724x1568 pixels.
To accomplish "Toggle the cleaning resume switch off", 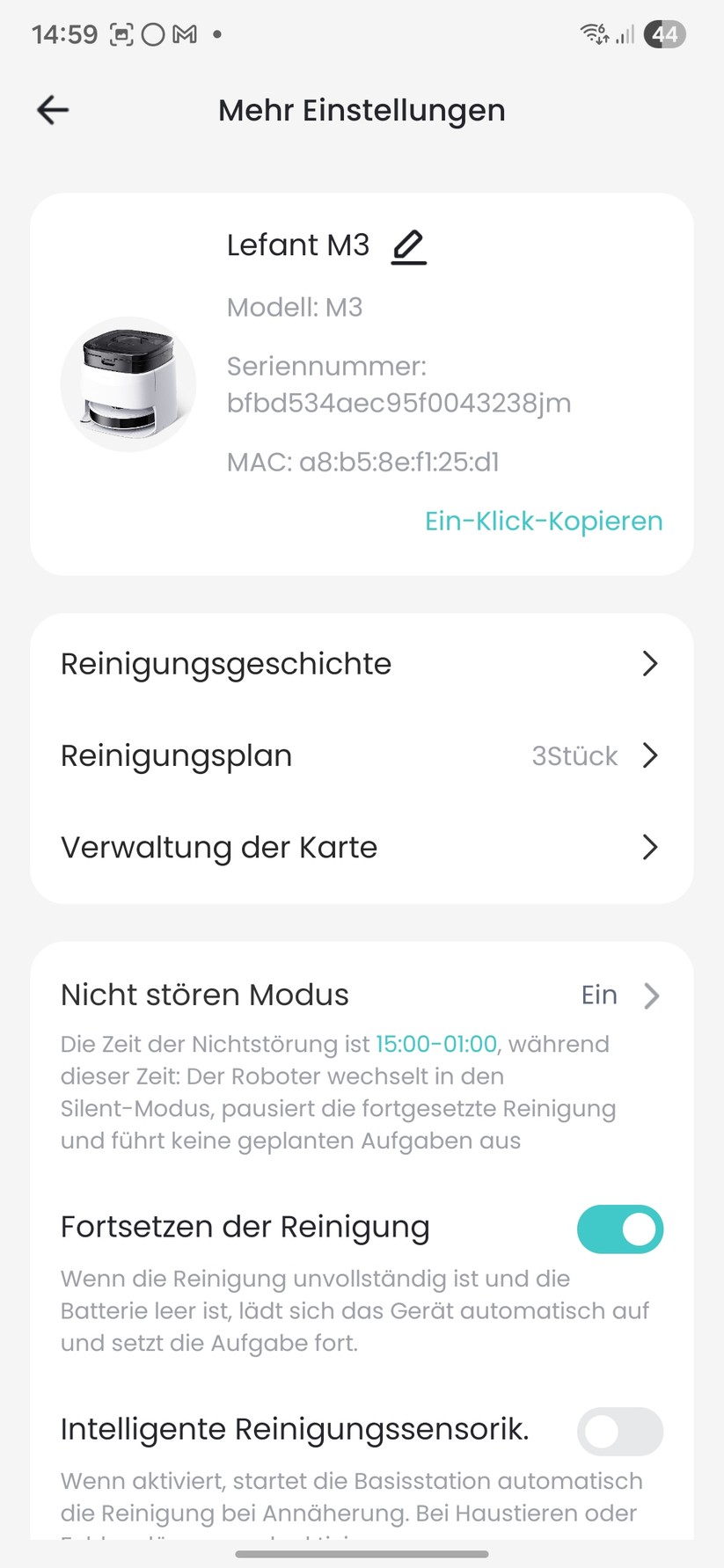I will point(619,1229).
